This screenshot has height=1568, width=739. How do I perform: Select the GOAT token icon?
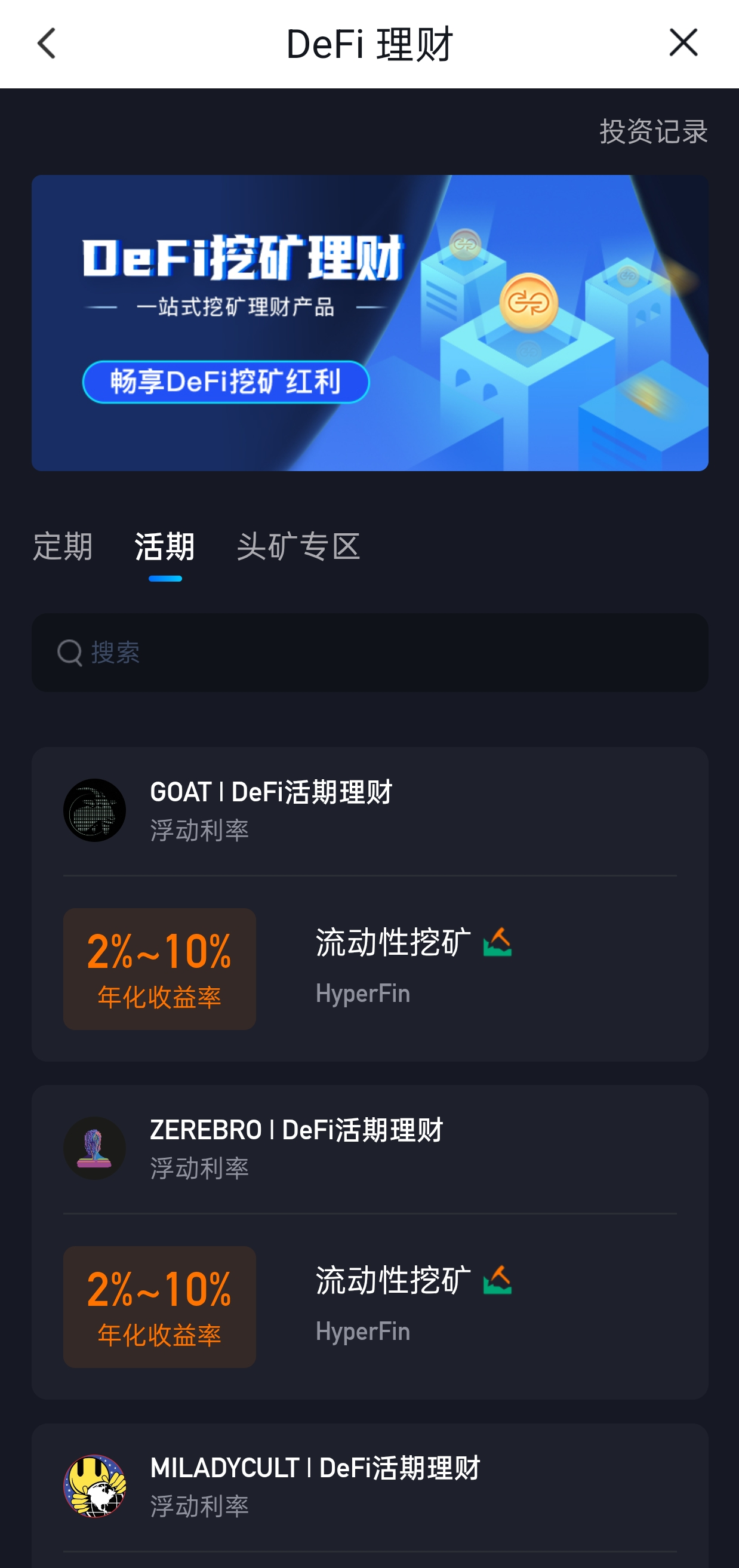click(95, 811)
